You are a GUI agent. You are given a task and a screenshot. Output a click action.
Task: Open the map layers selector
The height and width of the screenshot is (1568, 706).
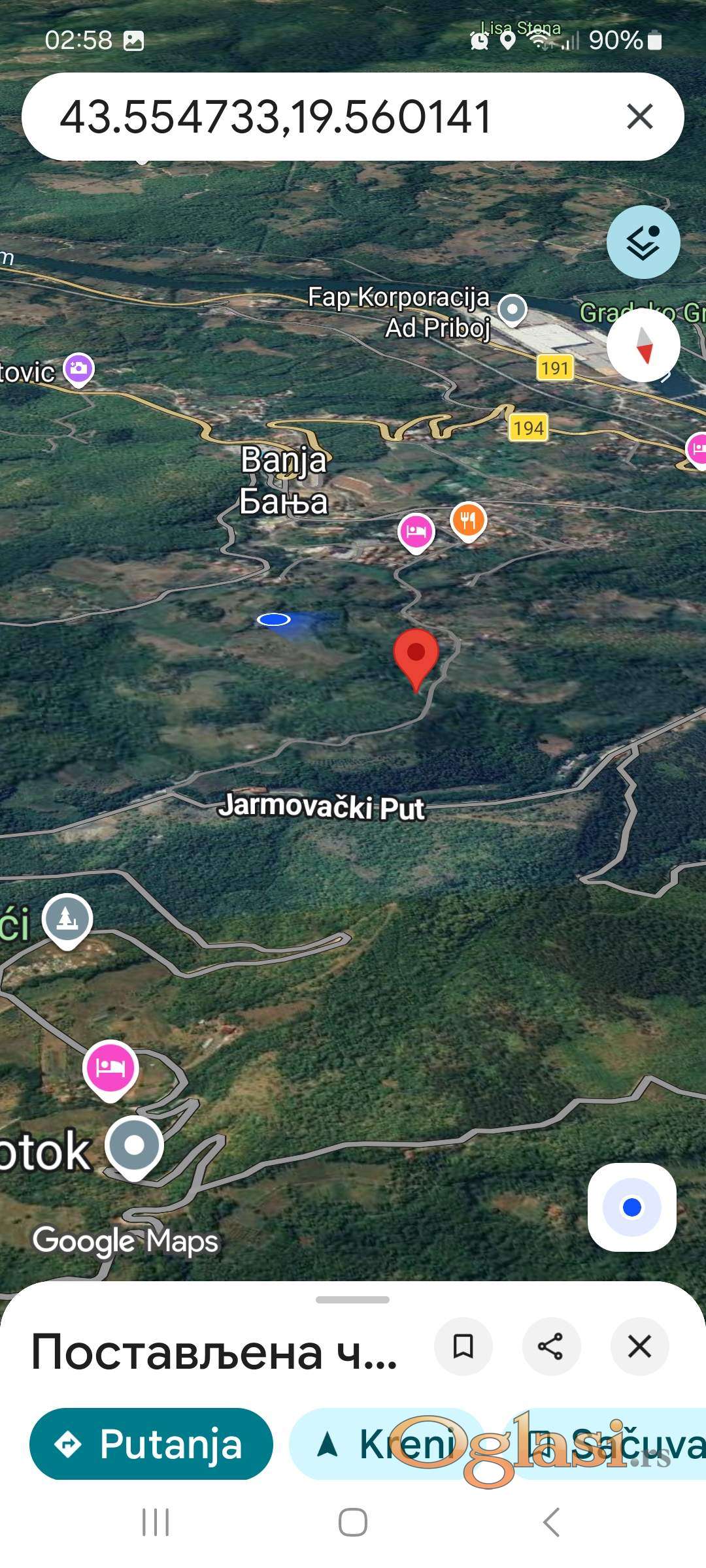point(643,242)
